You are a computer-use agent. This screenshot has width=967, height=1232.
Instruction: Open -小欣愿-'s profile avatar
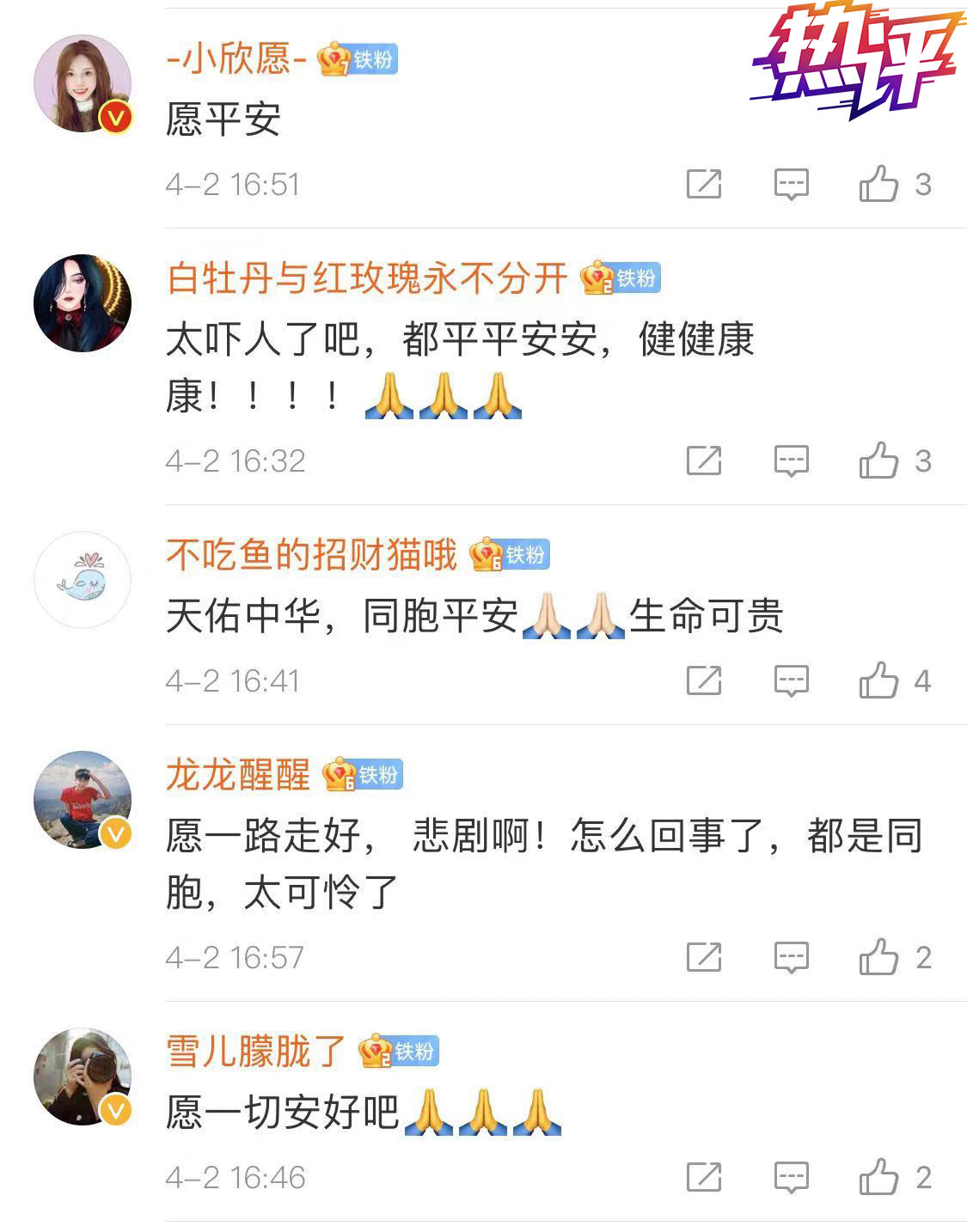pyautogui.click(x=83, y=83)
